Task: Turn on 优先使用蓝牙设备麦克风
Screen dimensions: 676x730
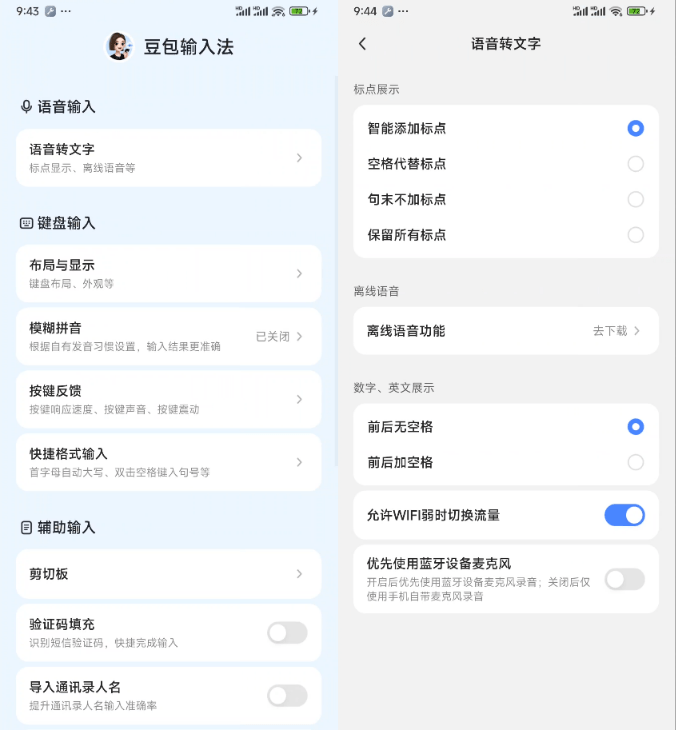Action: pos(624,579)
